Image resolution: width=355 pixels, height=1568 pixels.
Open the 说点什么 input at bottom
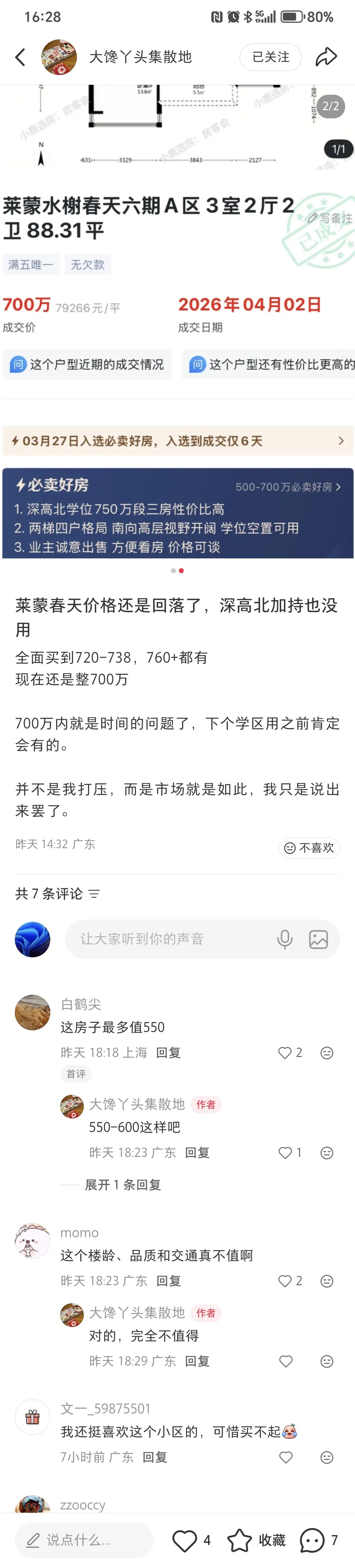(83, 1539)
